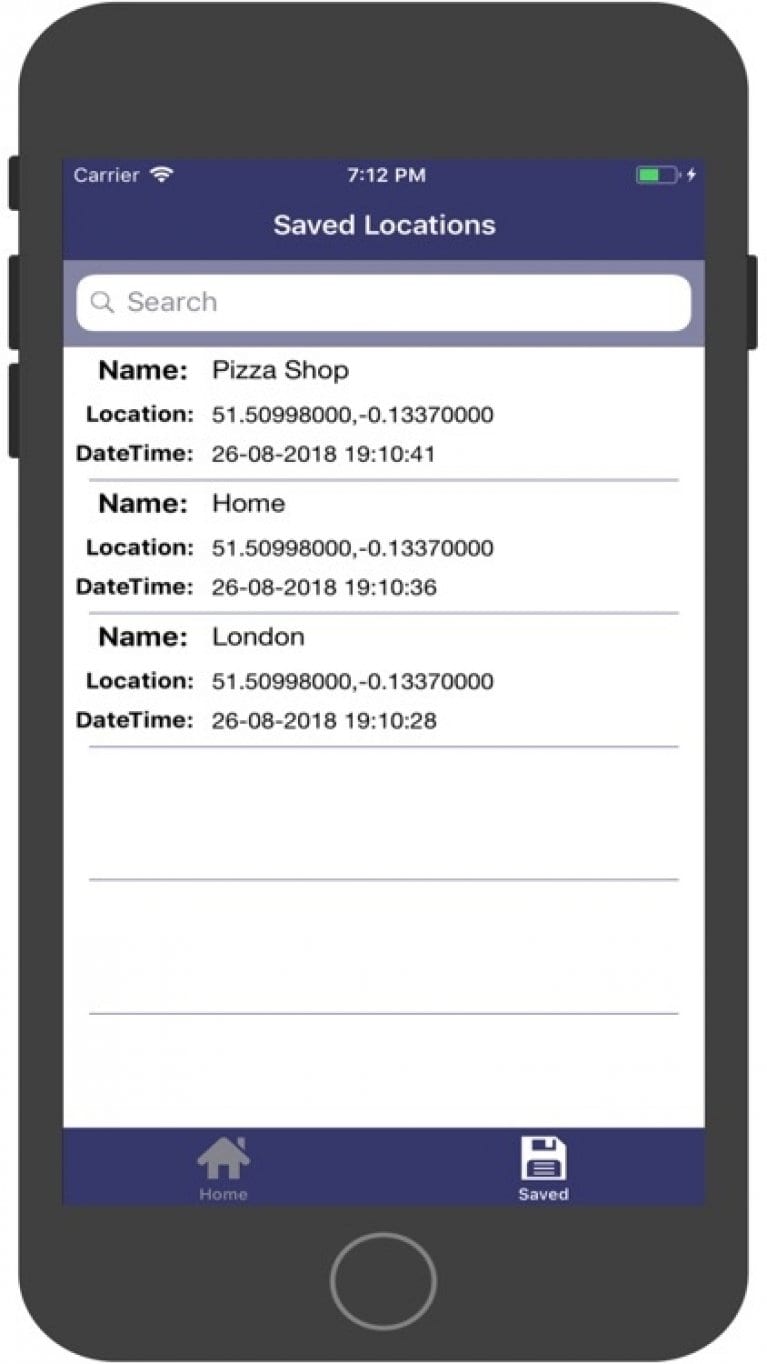
Task: Switch to the Home tab
Action: coord(223,1165)
